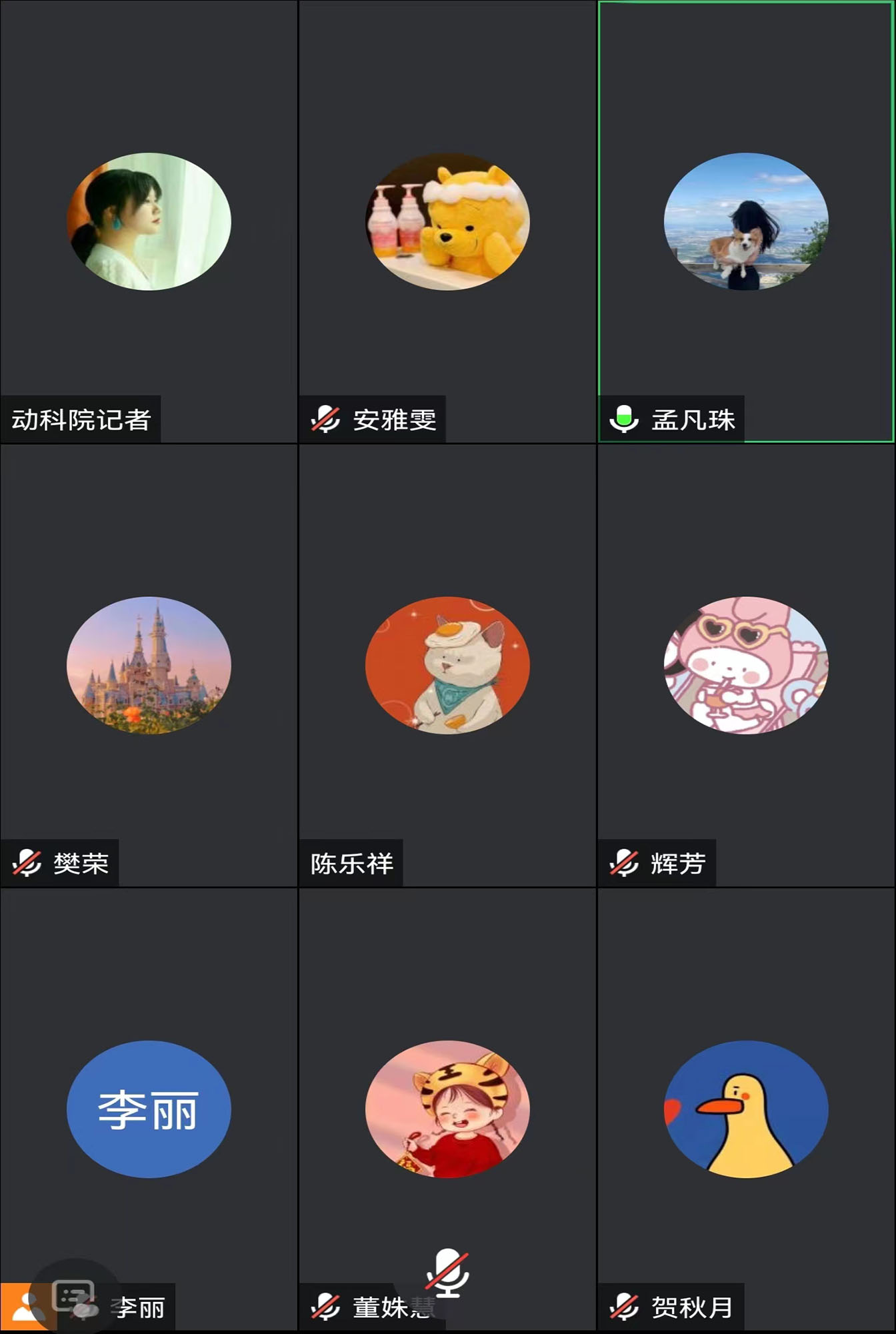Select 李丽's blue avatar tile
The height and width of the screenshot is (1334, 896).
(x=149, y=1109)
